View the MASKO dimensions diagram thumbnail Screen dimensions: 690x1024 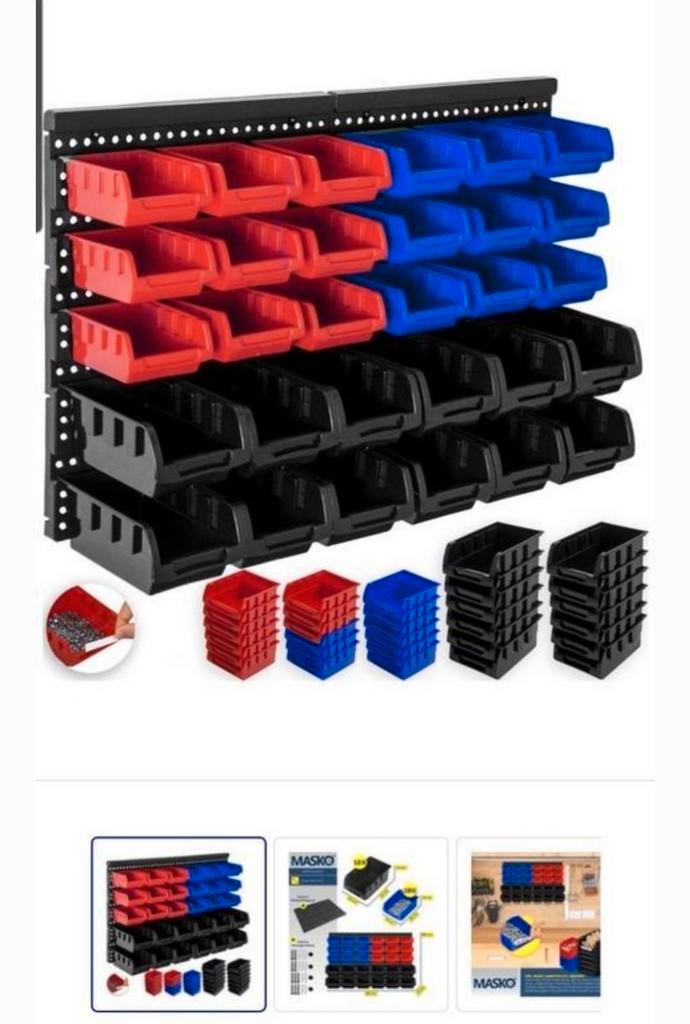(x=361, y=924)
